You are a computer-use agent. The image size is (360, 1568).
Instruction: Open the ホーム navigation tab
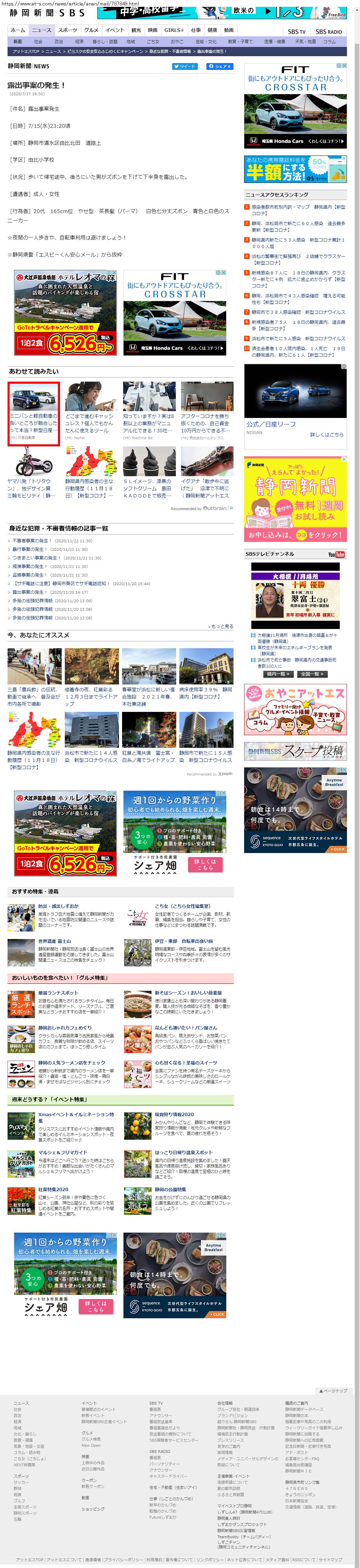18,30
